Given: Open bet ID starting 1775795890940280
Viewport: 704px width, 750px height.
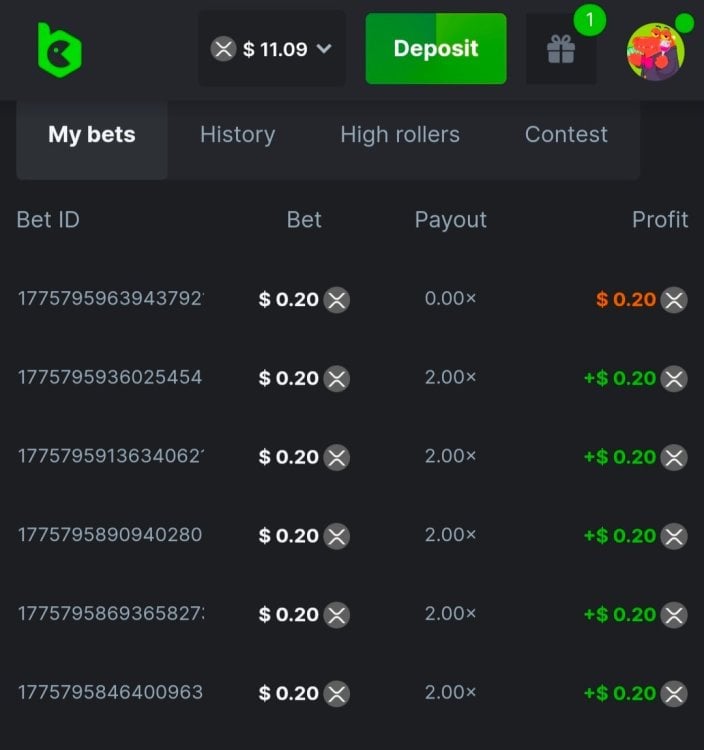Looking at the screenshot, I should [x=110, y=535].
